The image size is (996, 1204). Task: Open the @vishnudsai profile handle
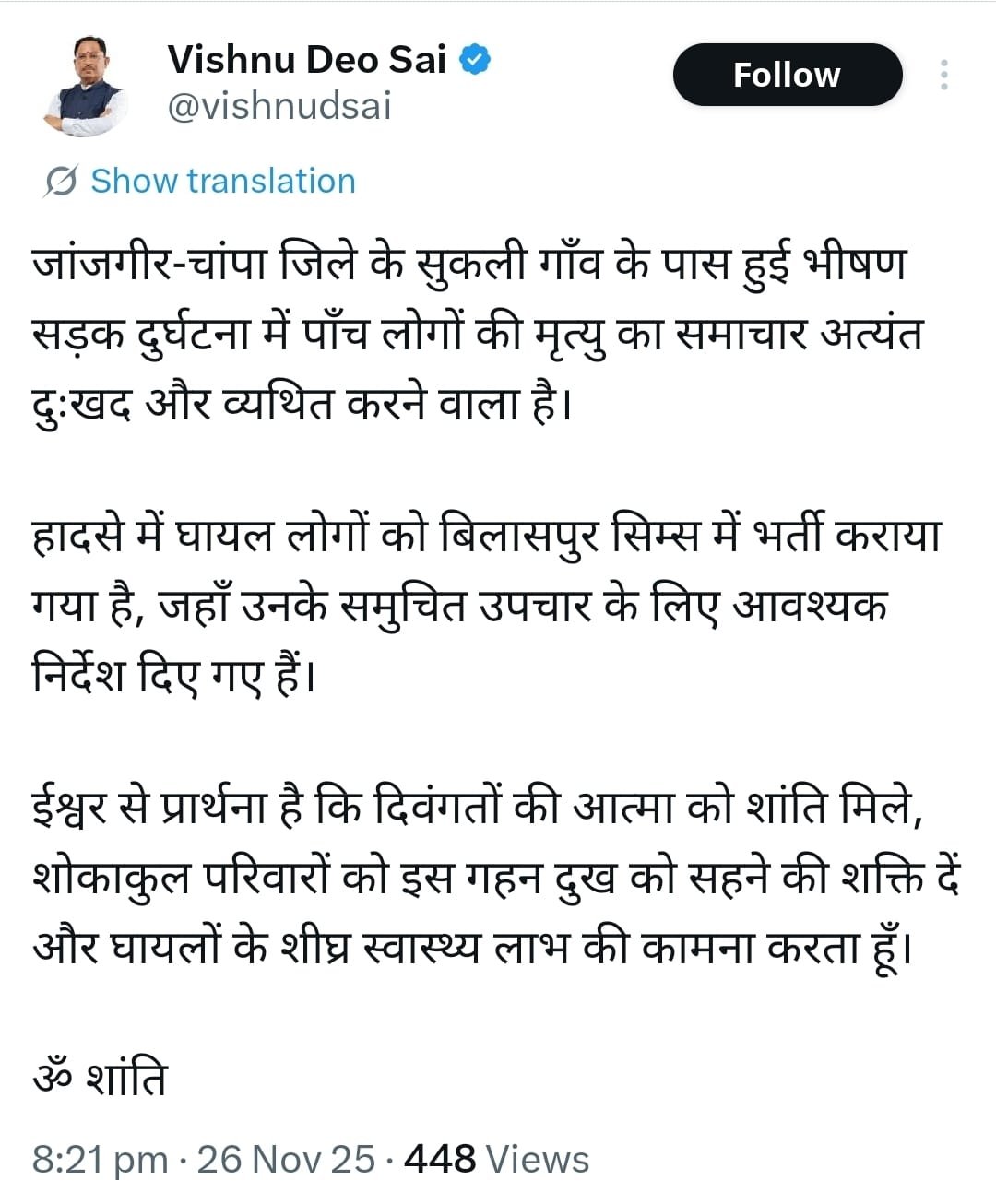279,106
